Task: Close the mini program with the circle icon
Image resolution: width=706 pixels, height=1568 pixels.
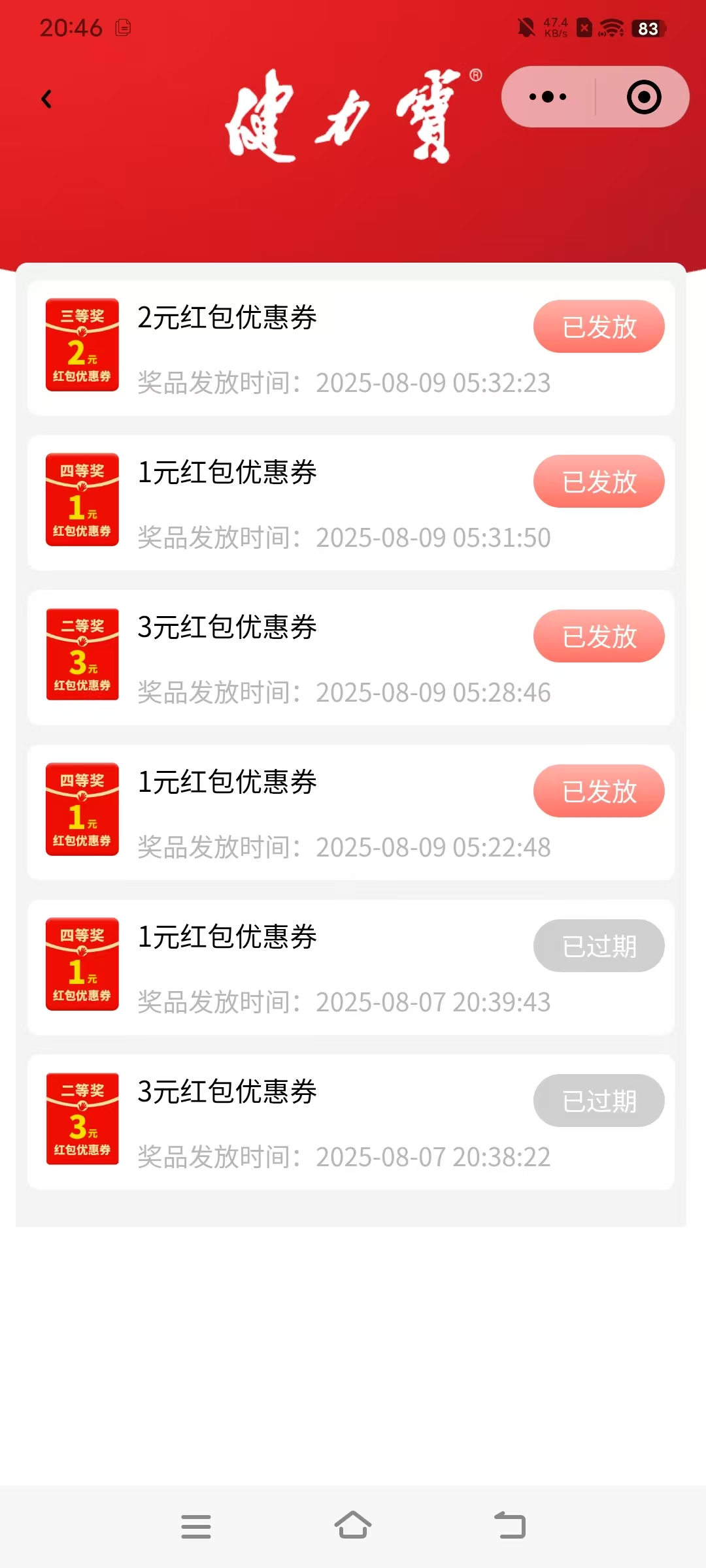Action: 644,97
